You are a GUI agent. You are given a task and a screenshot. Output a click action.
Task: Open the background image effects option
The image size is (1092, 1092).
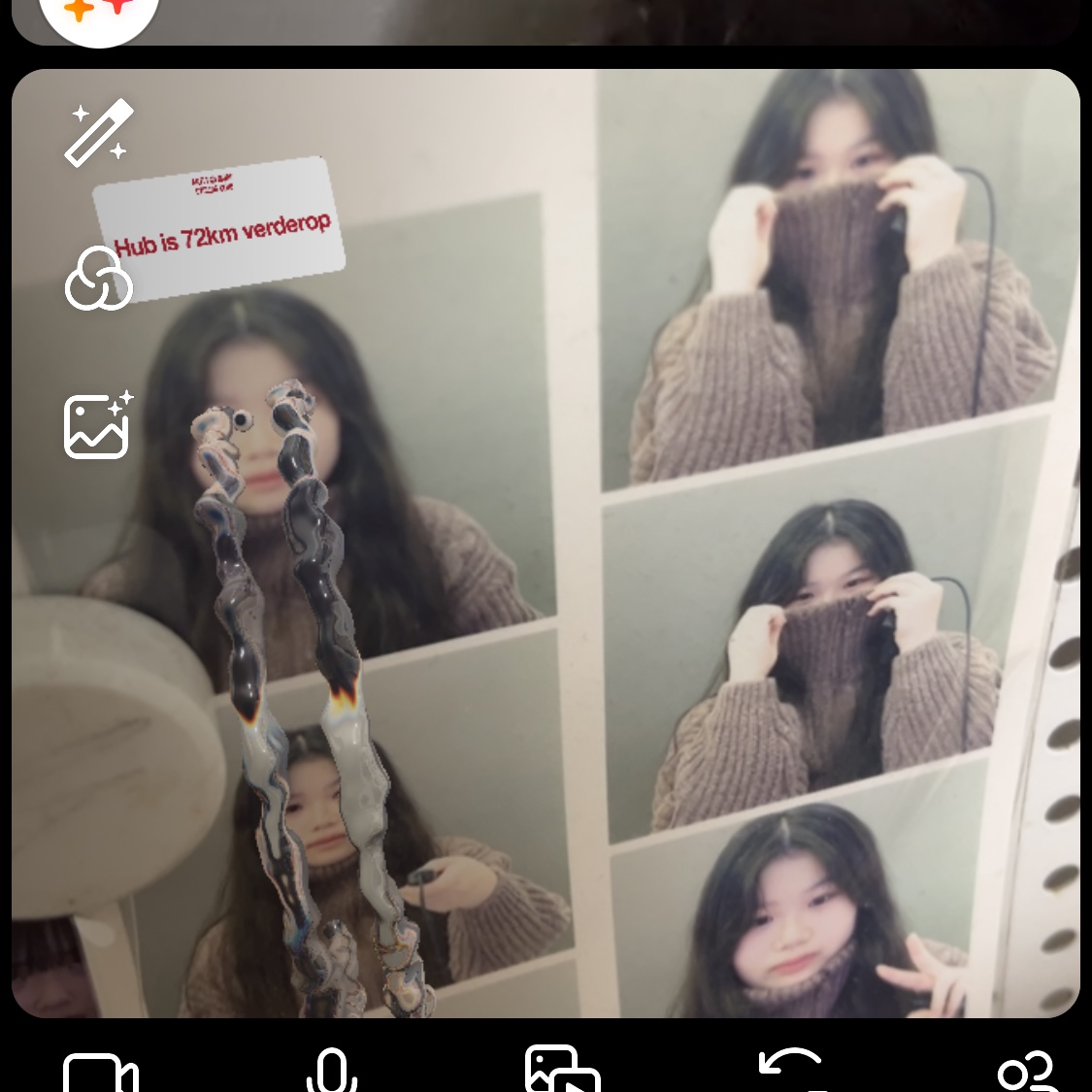click(x=98, y=424)
